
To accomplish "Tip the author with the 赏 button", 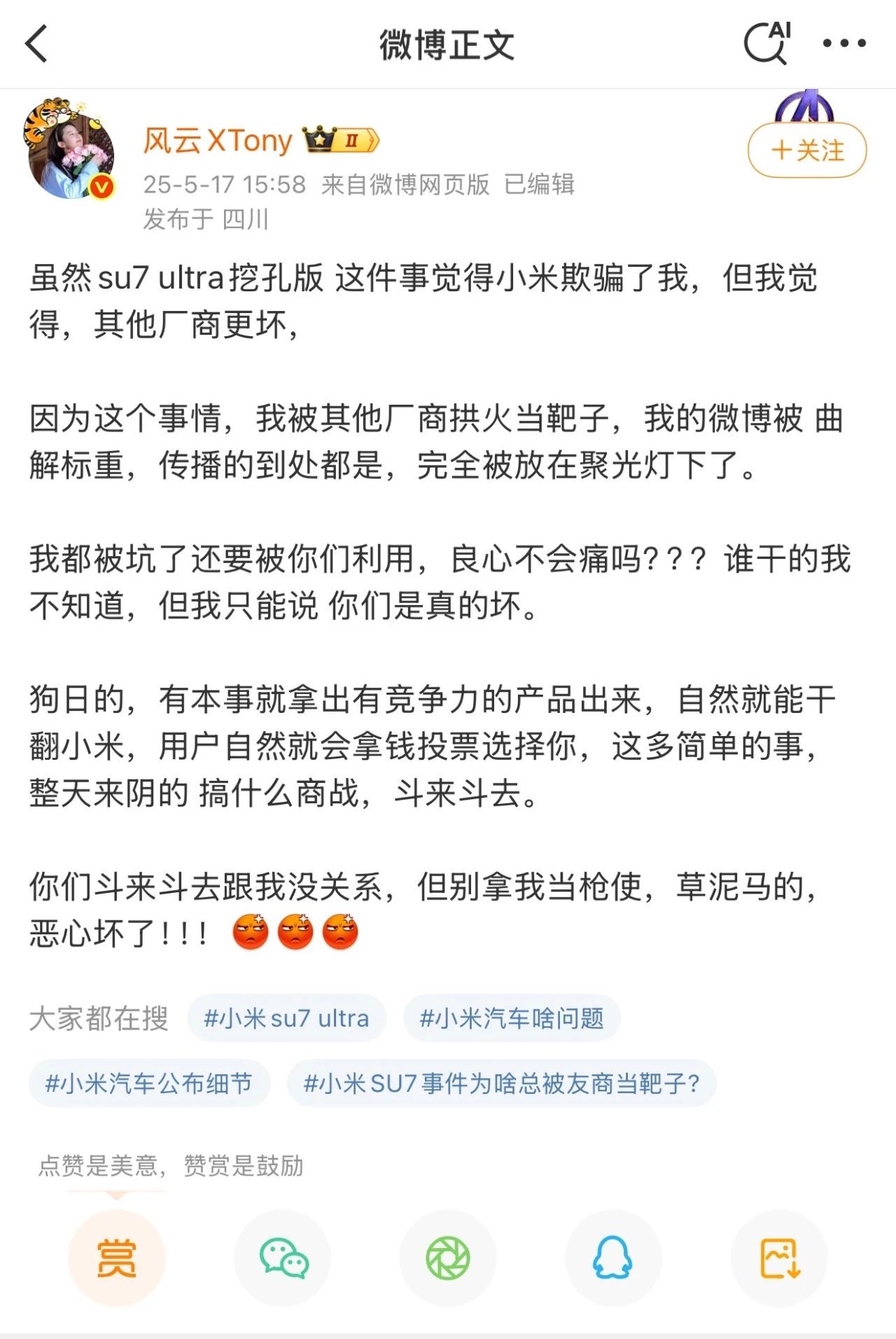I will pos(116,1258).
